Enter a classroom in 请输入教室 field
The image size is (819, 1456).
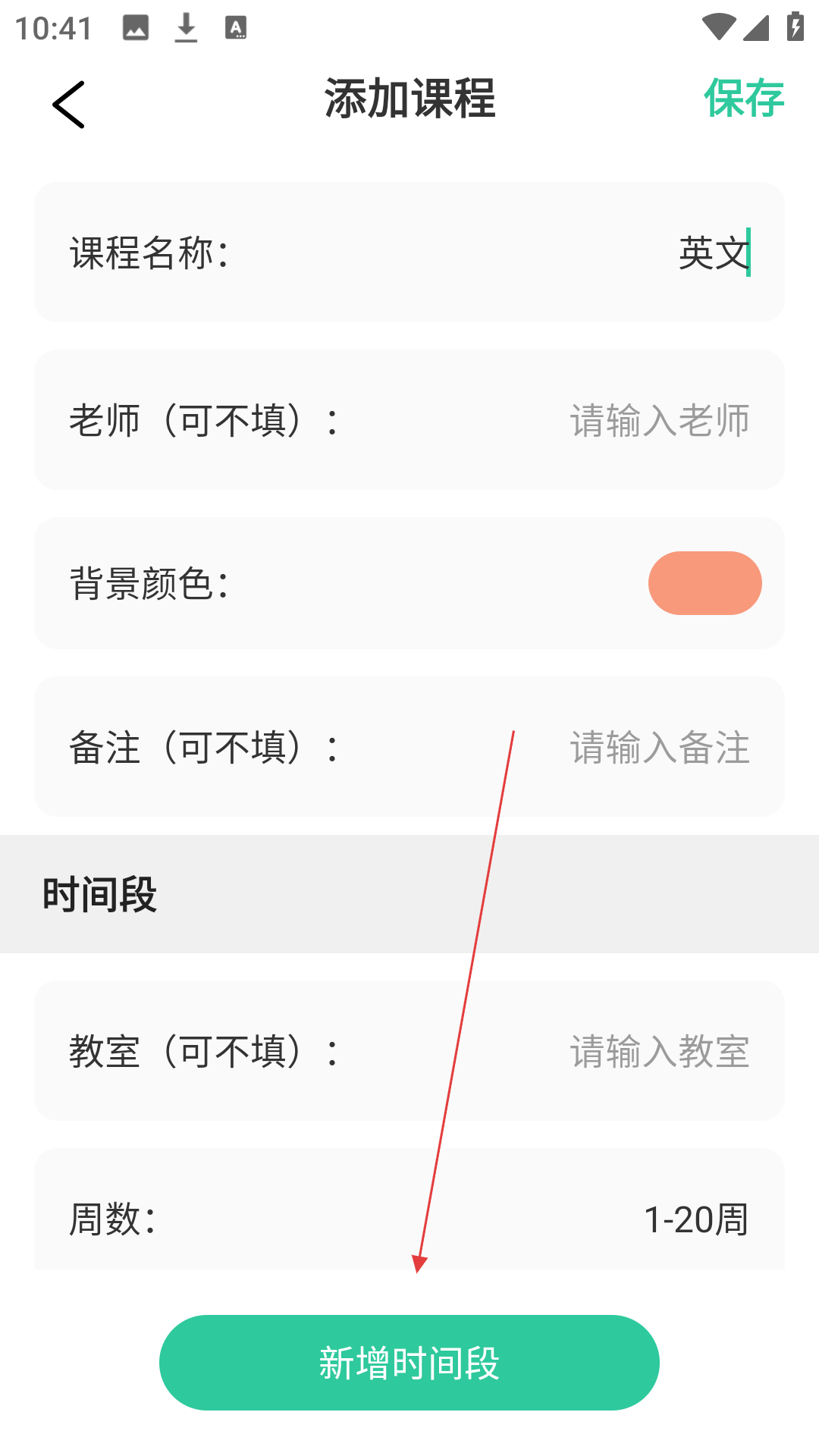click(x=659, y=1052)
